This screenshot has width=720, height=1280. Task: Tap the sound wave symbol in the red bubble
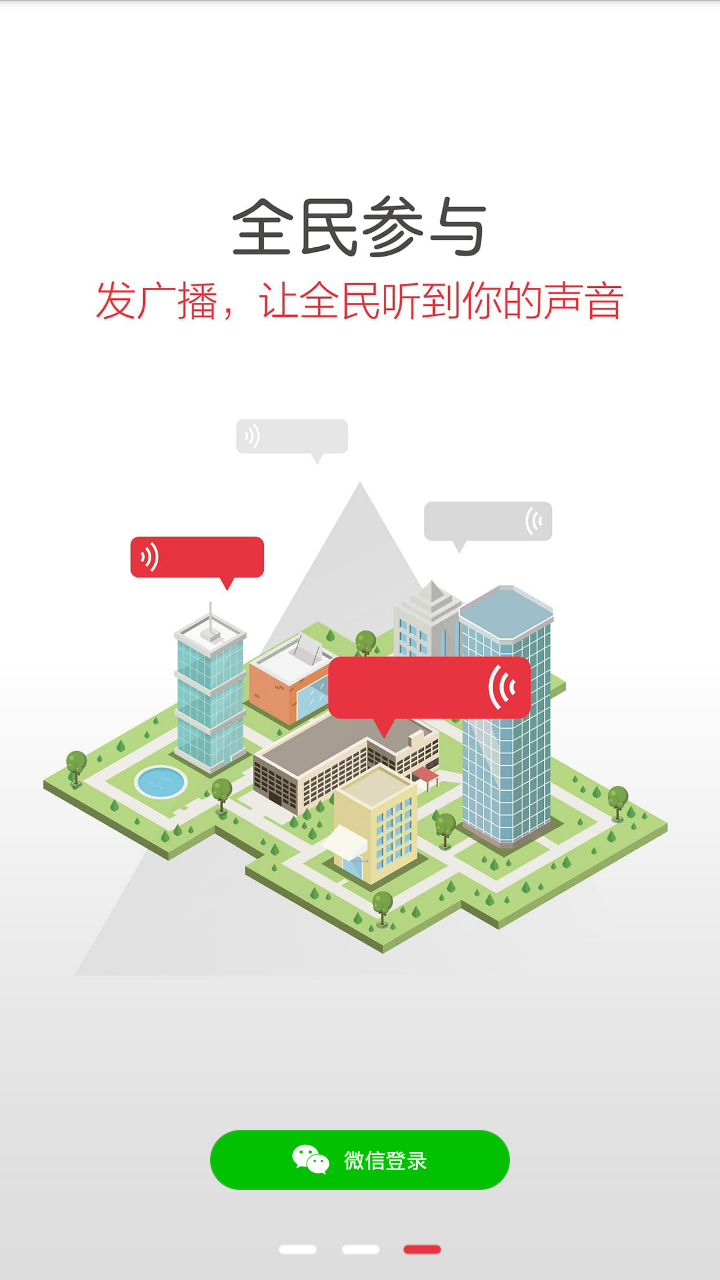pyautogui.click(x=504, y=685)
